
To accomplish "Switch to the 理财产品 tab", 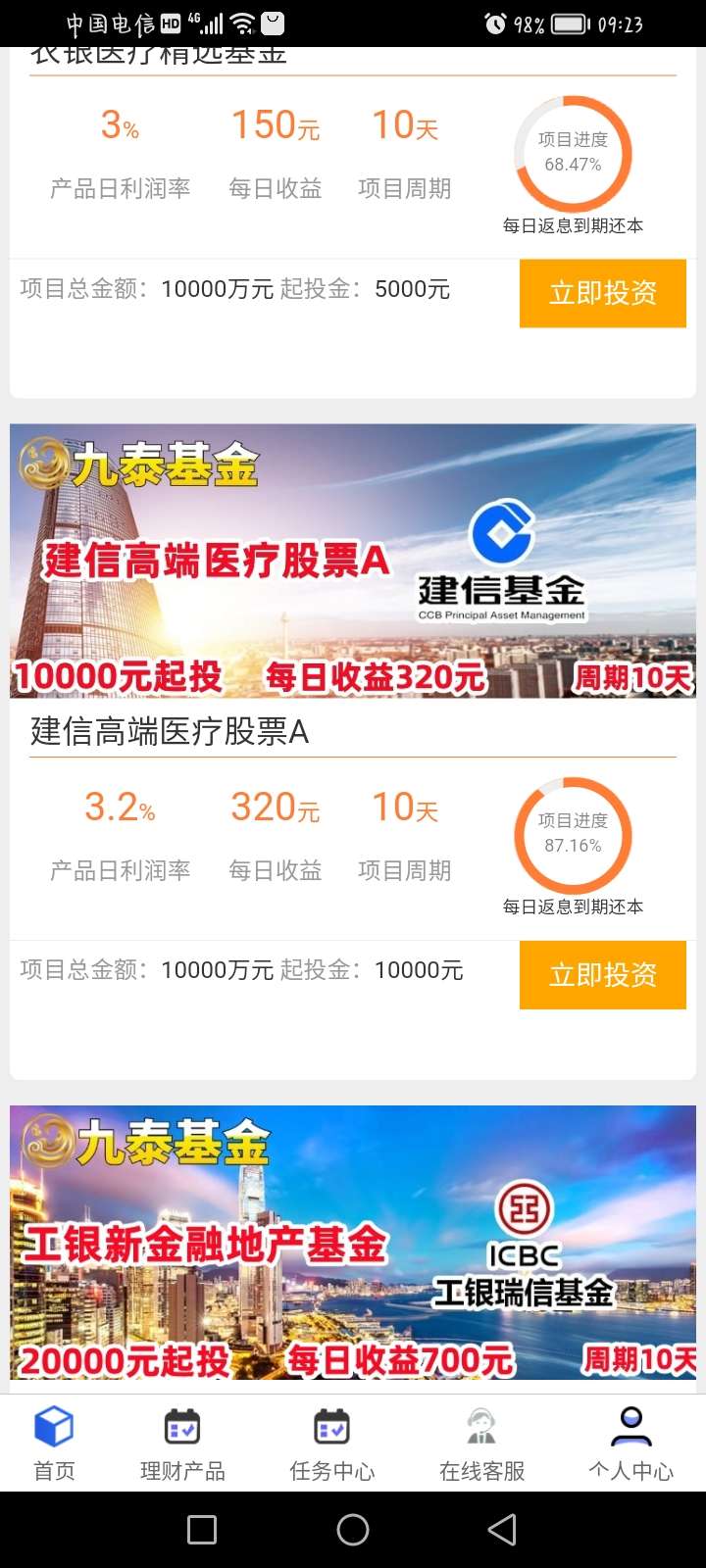I will coord(182,1444).
